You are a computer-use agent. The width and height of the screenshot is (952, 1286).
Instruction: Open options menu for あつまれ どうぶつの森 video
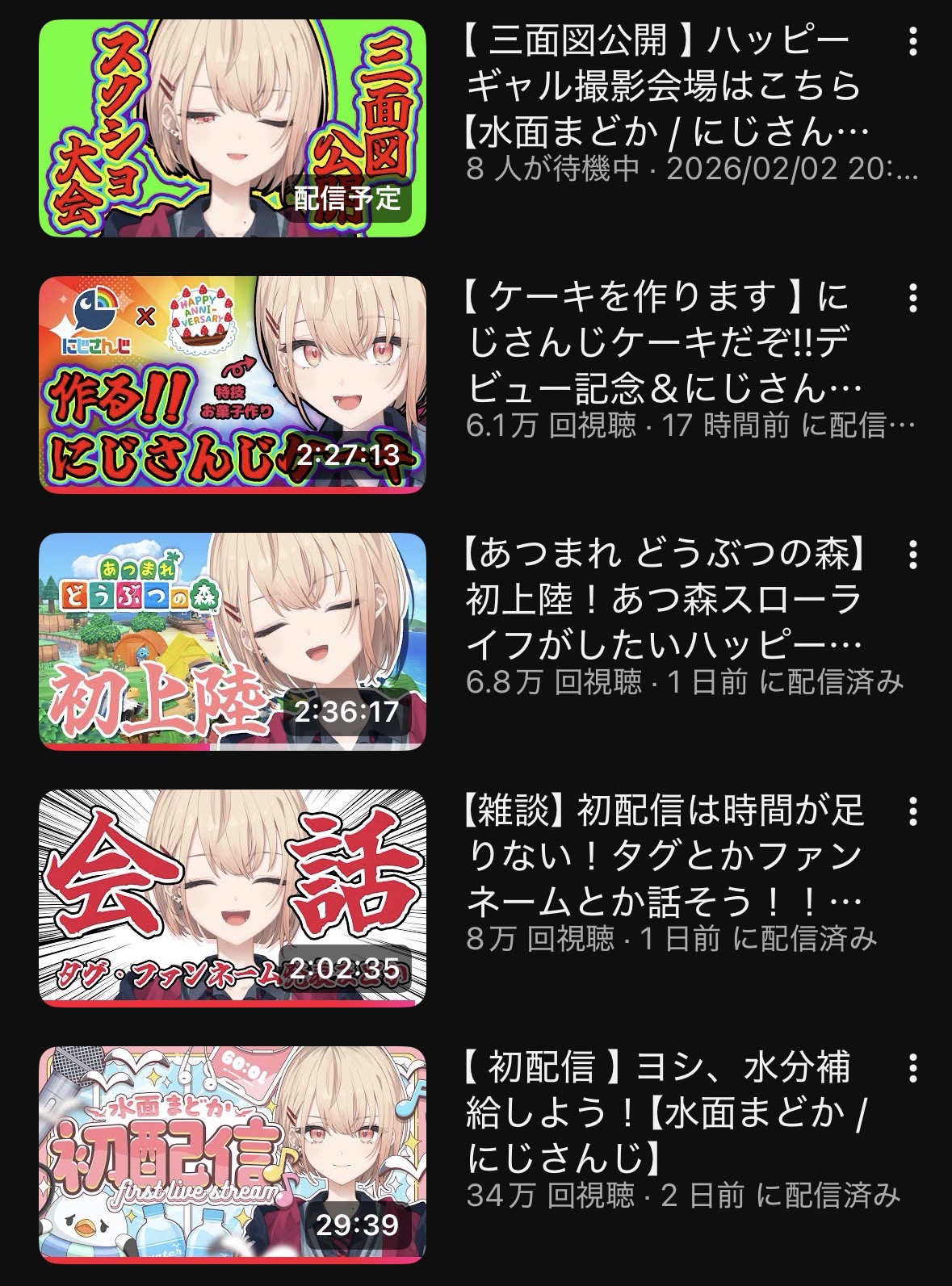912,555
